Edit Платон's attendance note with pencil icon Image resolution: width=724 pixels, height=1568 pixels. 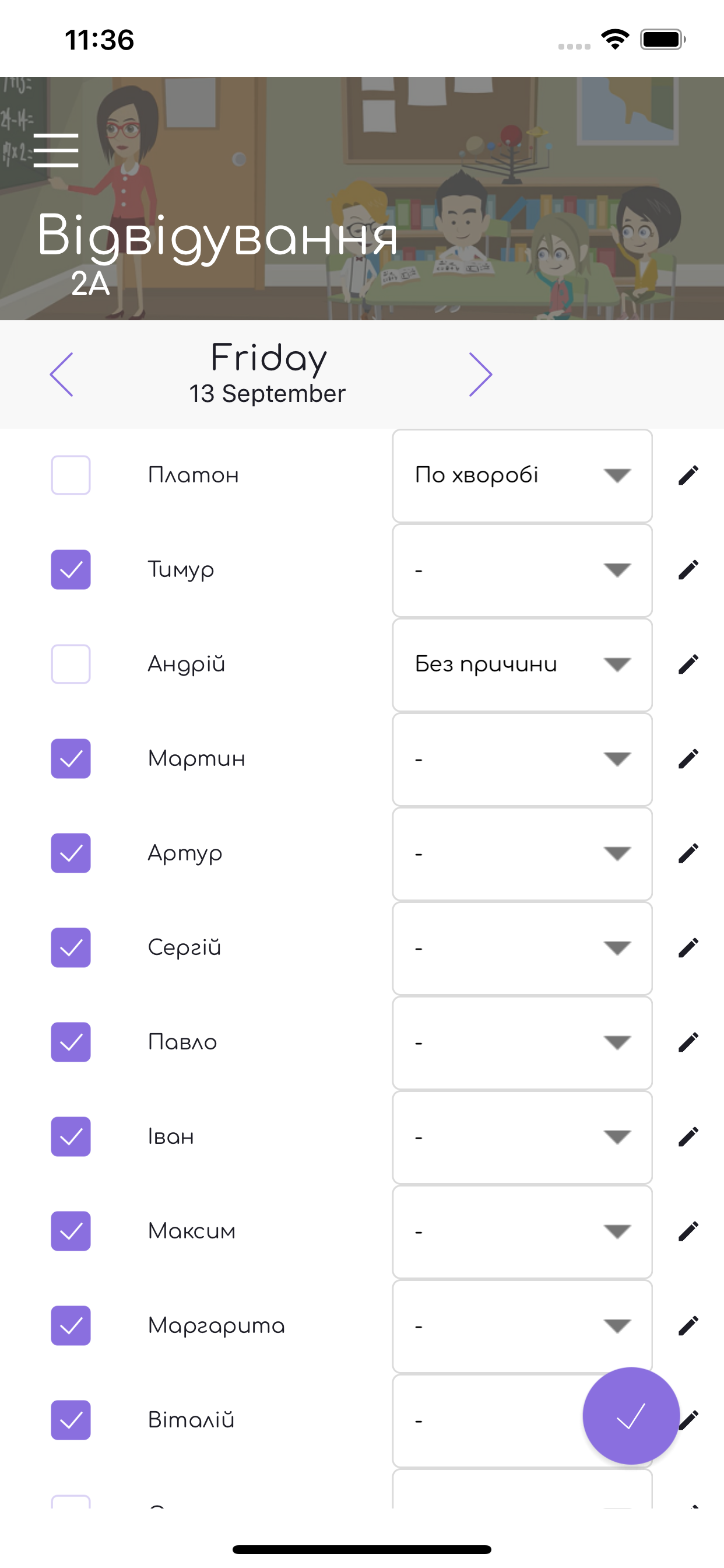(688, 475)
